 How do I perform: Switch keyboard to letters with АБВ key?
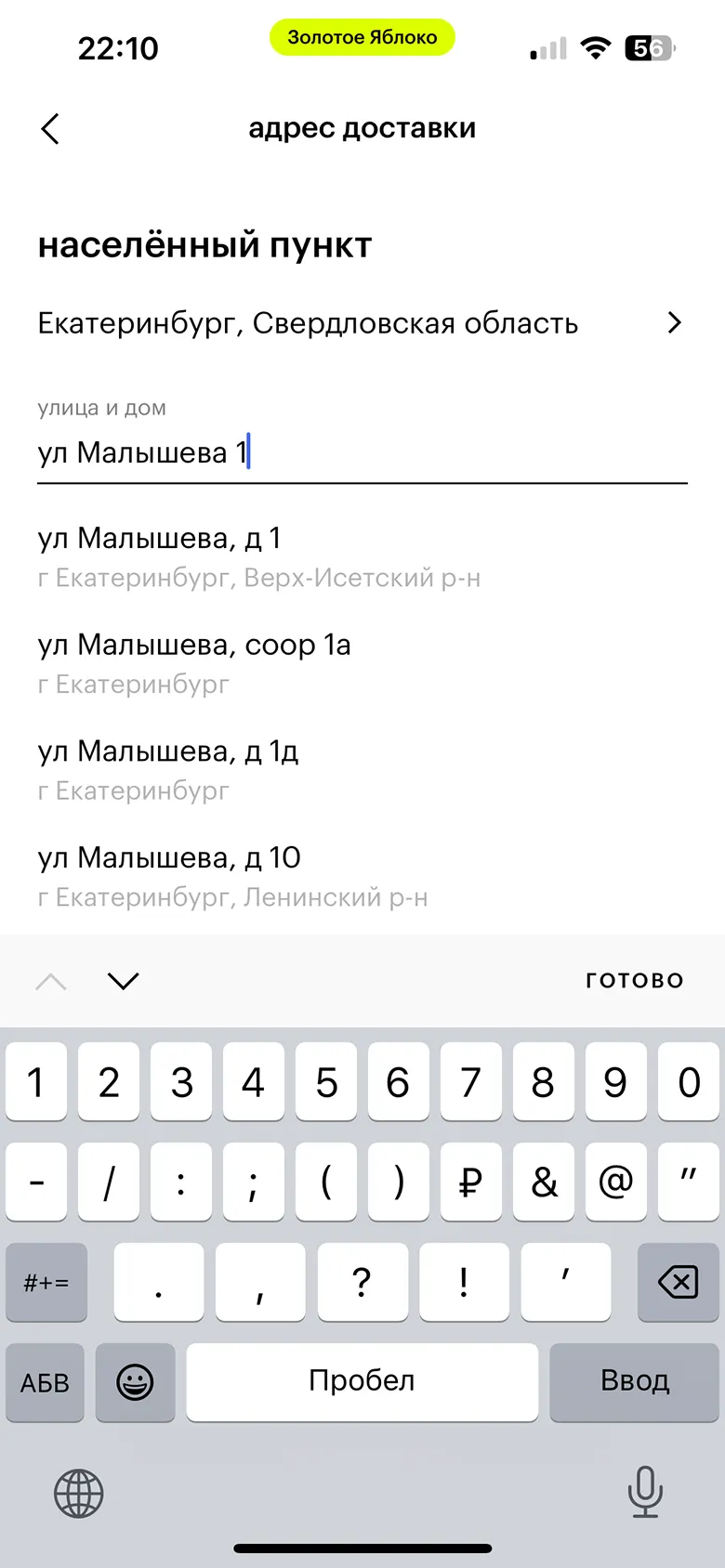pos(45,1382)
